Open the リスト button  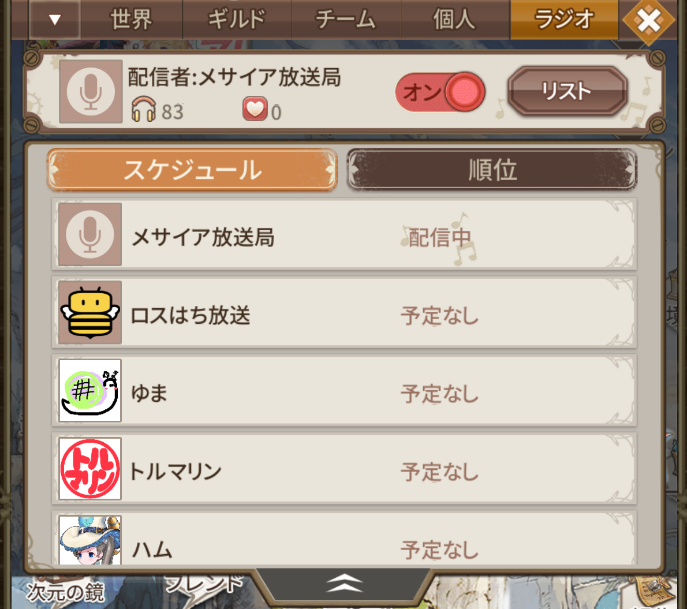pyautogui.click(x=567, y=93)
